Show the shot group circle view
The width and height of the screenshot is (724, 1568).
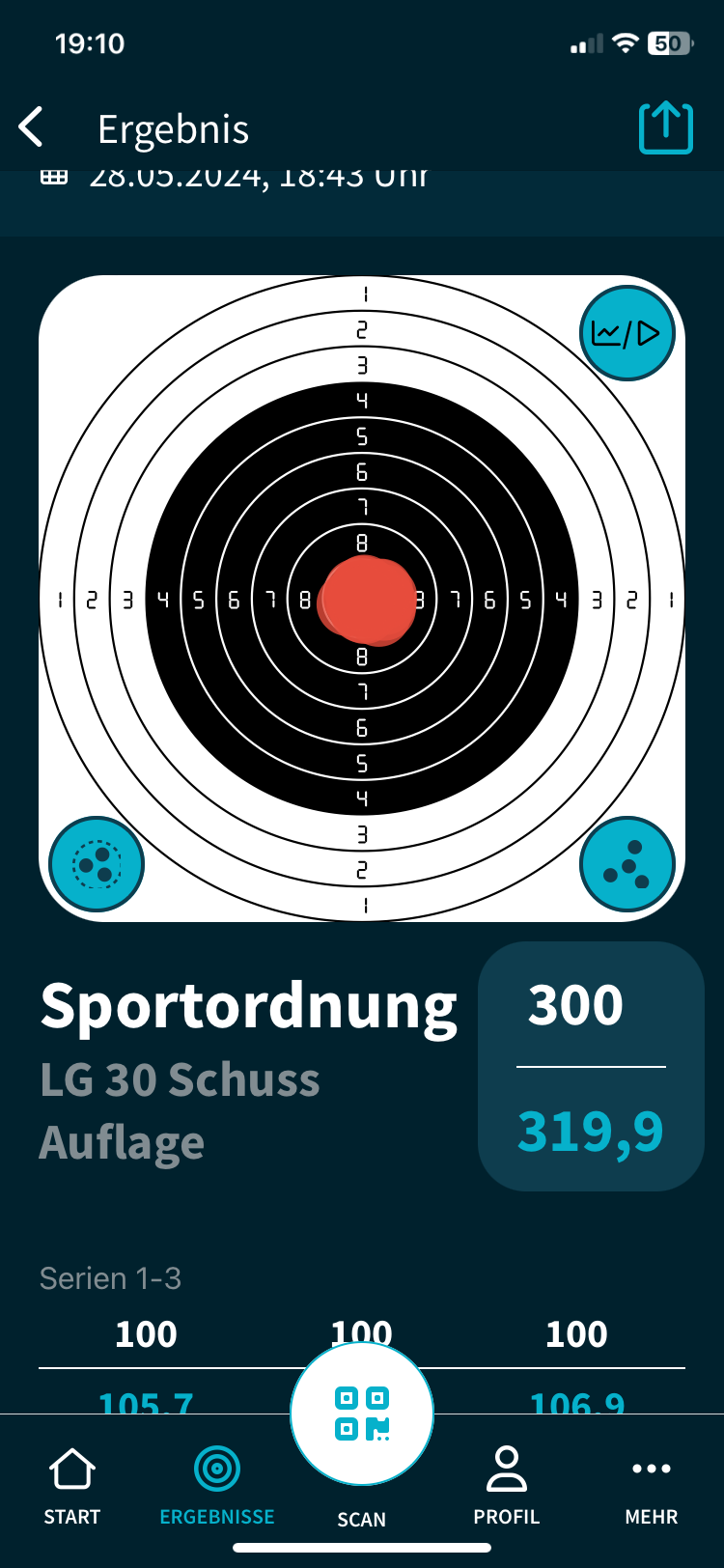click(97, 864)
